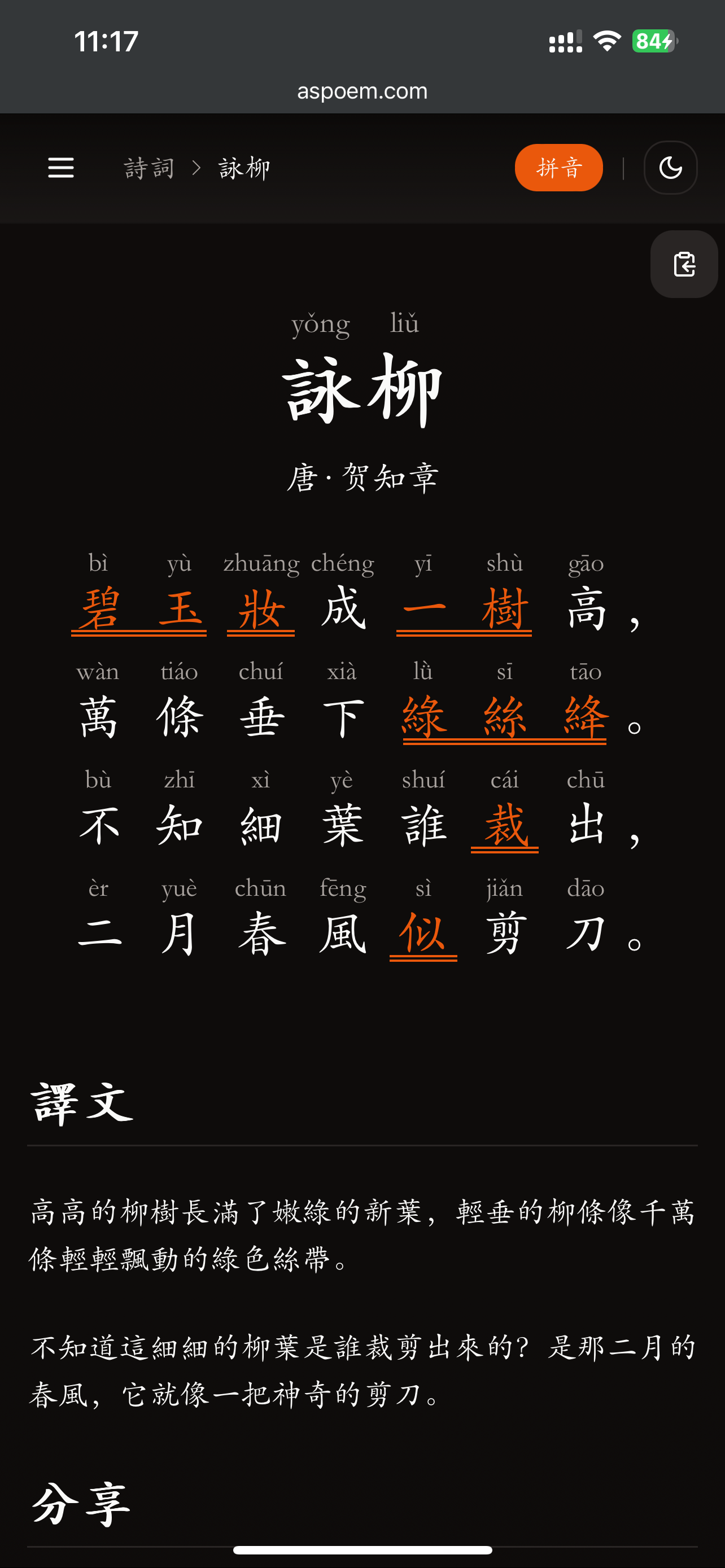View the definition of 裁
The width and height of the screenshot is (725, 1568).
(x=505, y=825)
